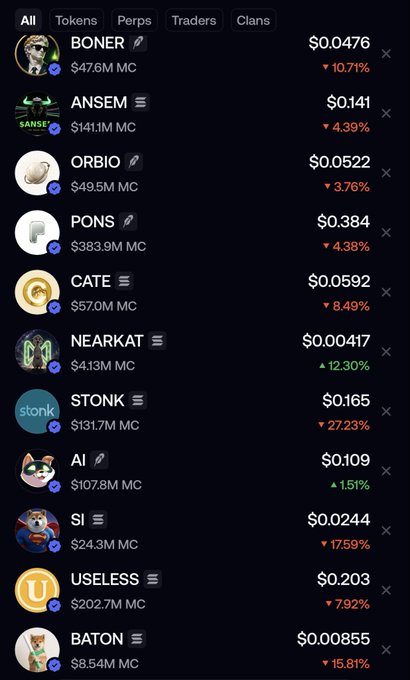Remove BONER from the list
The image size is (410, 680).
click(386, 54)
